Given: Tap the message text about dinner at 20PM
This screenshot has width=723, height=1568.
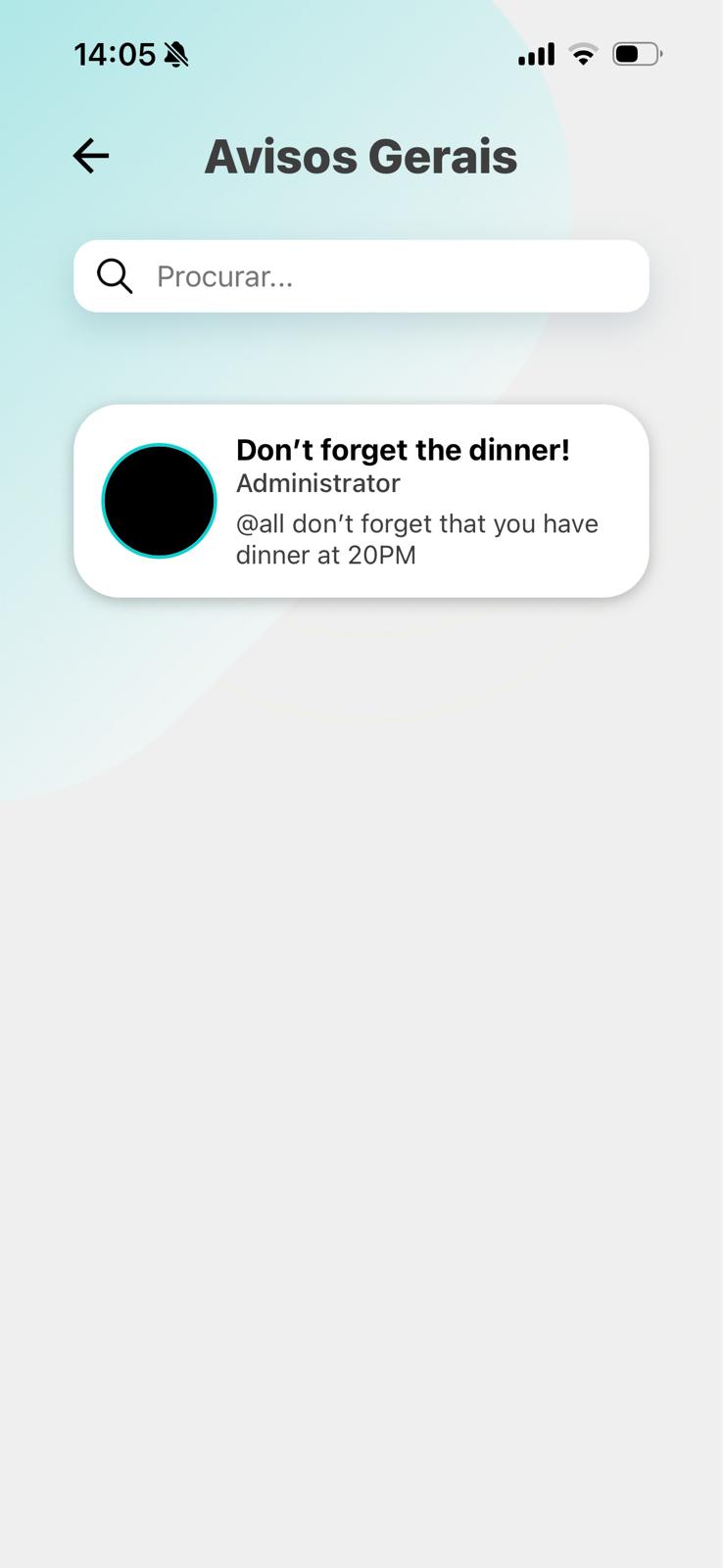Looking at the screenshot, I should point(415,539).
